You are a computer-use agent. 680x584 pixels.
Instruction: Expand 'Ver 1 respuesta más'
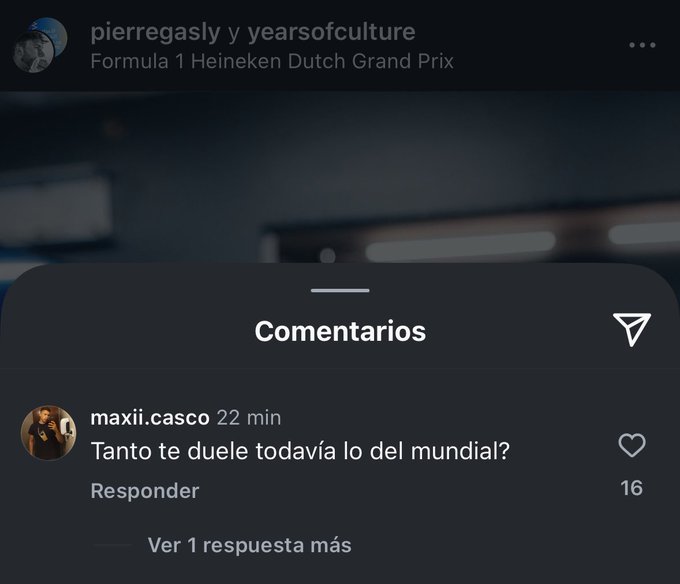[249, 545]
